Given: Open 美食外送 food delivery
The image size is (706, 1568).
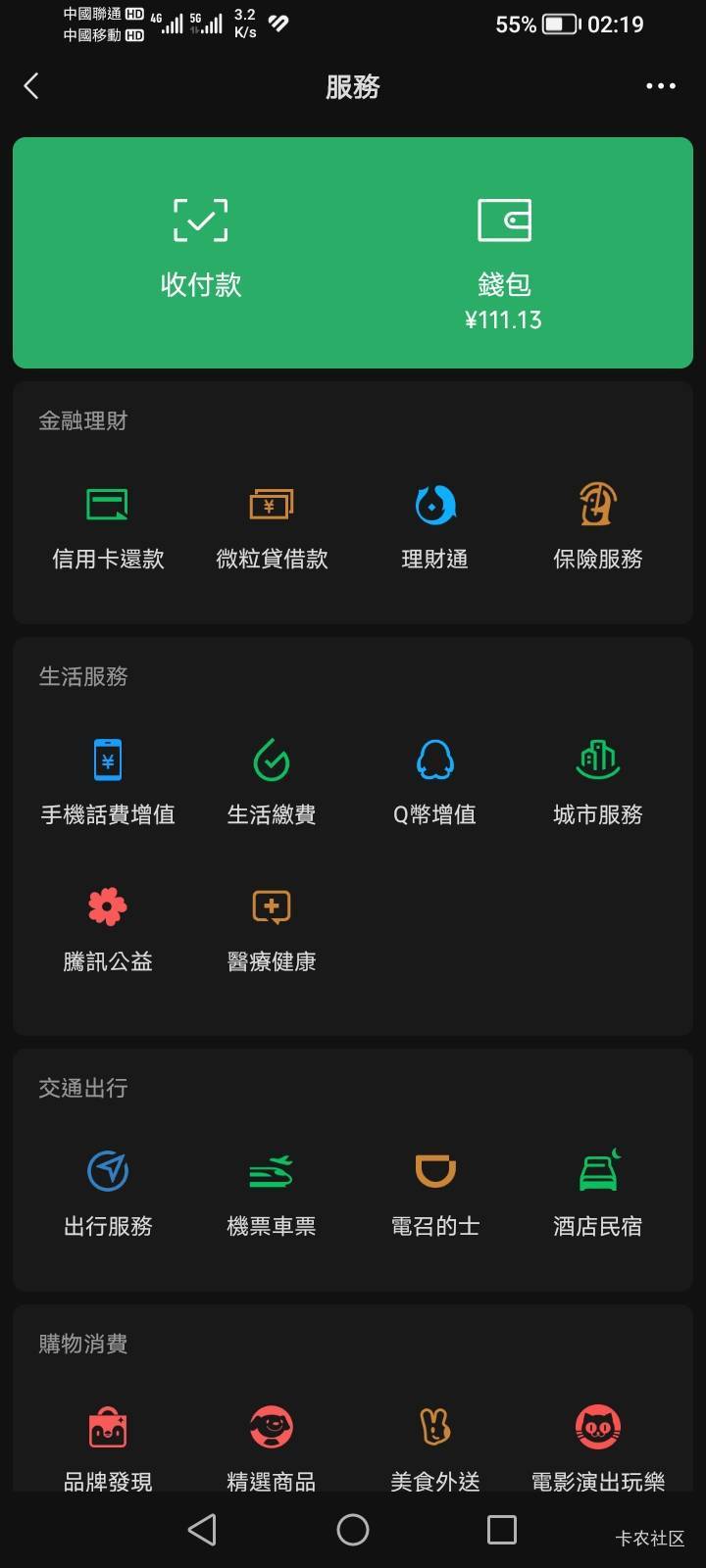Looking at the screenshot, I should 435,1450.
